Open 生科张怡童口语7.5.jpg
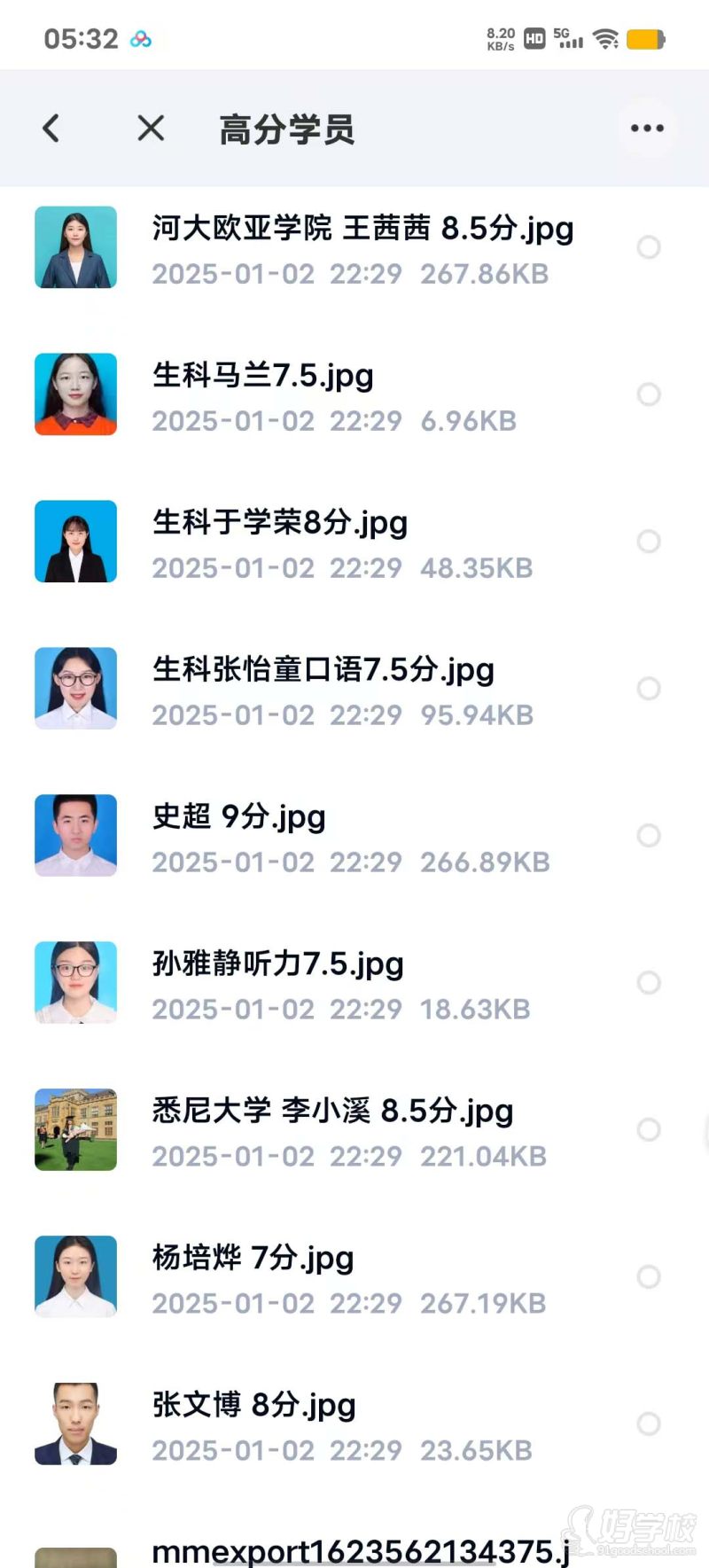The image size is (709, 1568). [323, 671]
